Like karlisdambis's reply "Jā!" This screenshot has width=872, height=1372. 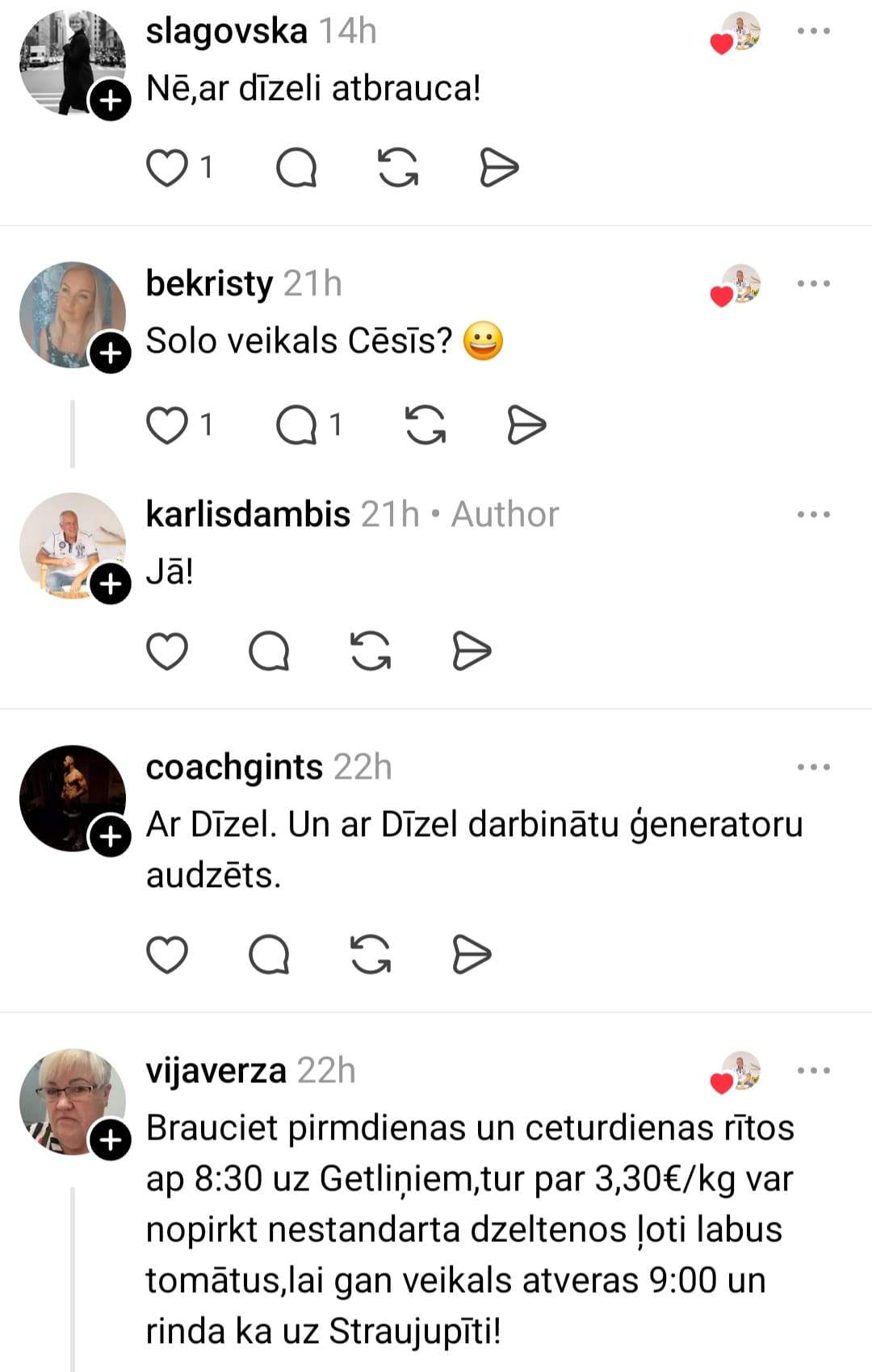coord(167,651)
